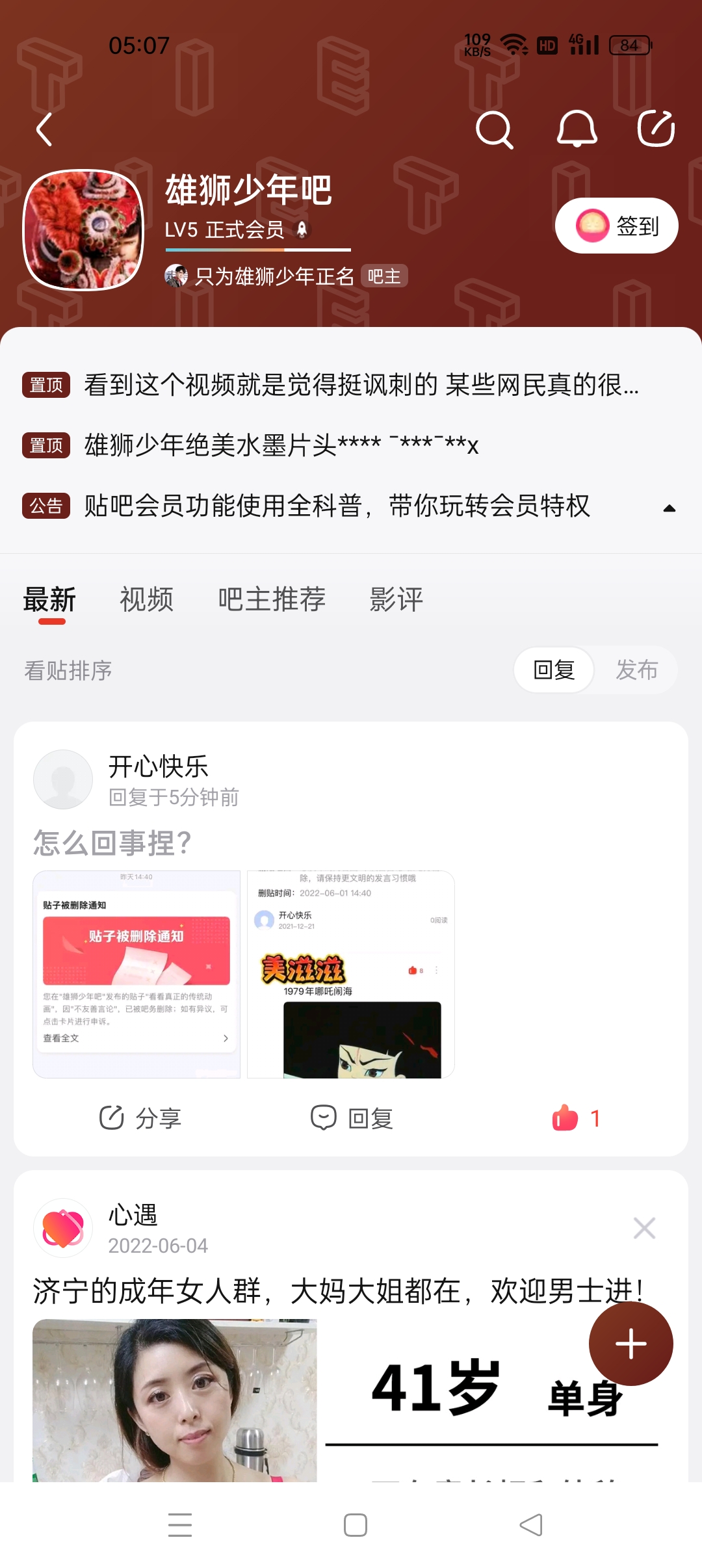This screenshot has width=702, height=1568.
Task: Switch to the 影评 tab
Action: click(x=396, y=599)
